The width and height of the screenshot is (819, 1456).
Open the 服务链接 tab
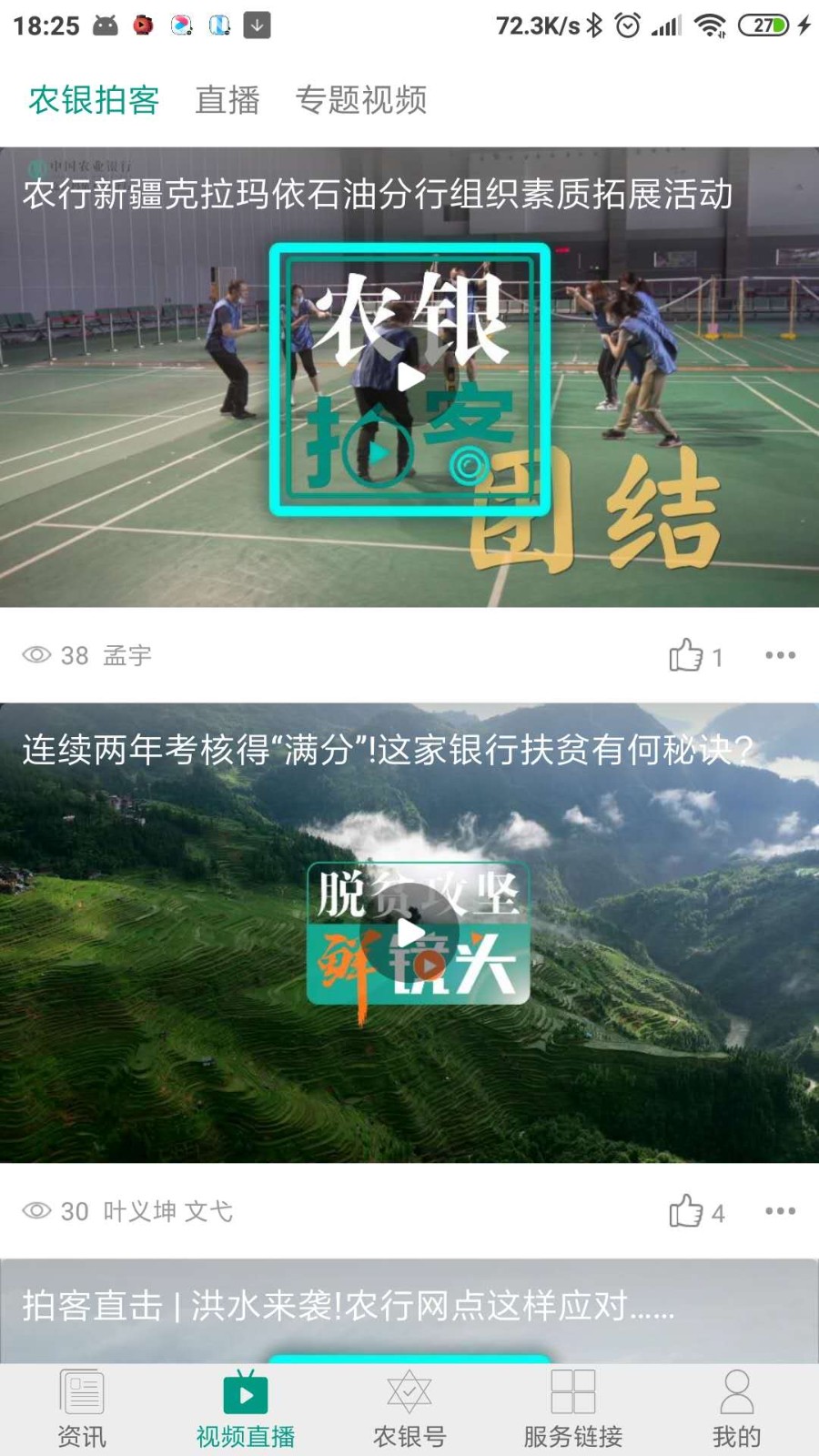tap(573, 1409)
